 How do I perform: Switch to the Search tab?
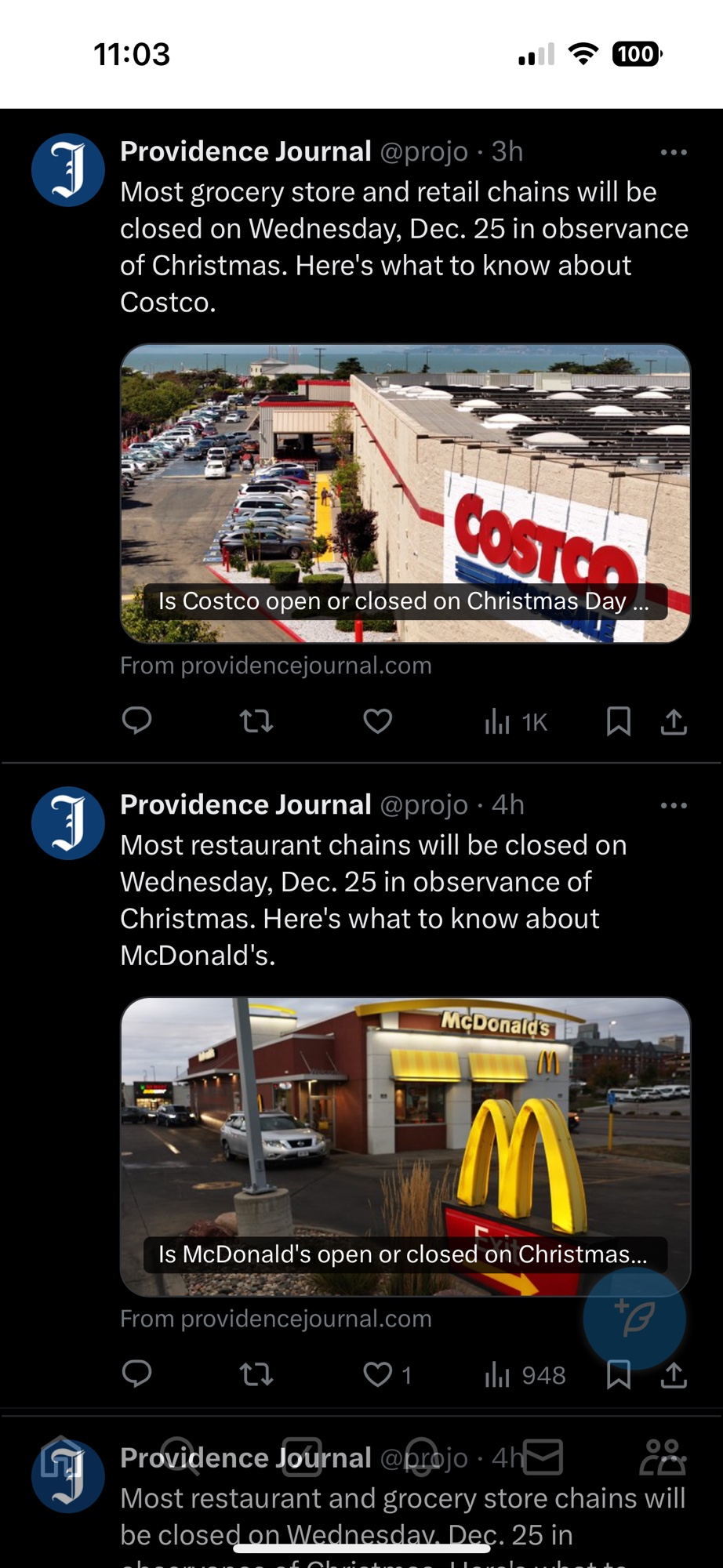click(x=180, y=1457)
